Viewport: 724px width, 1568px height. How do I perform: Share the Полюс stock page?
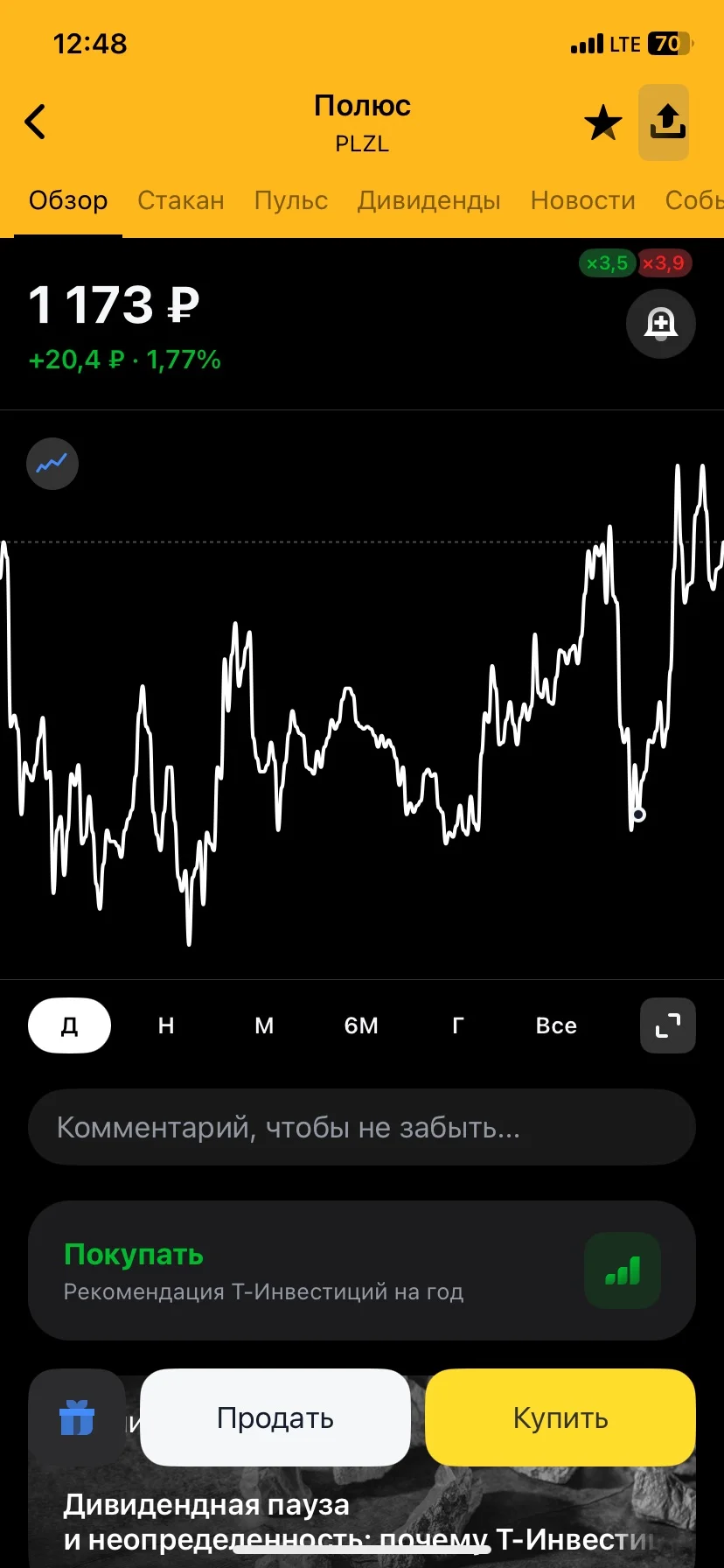pyautogui.click(x=664, y=122)
